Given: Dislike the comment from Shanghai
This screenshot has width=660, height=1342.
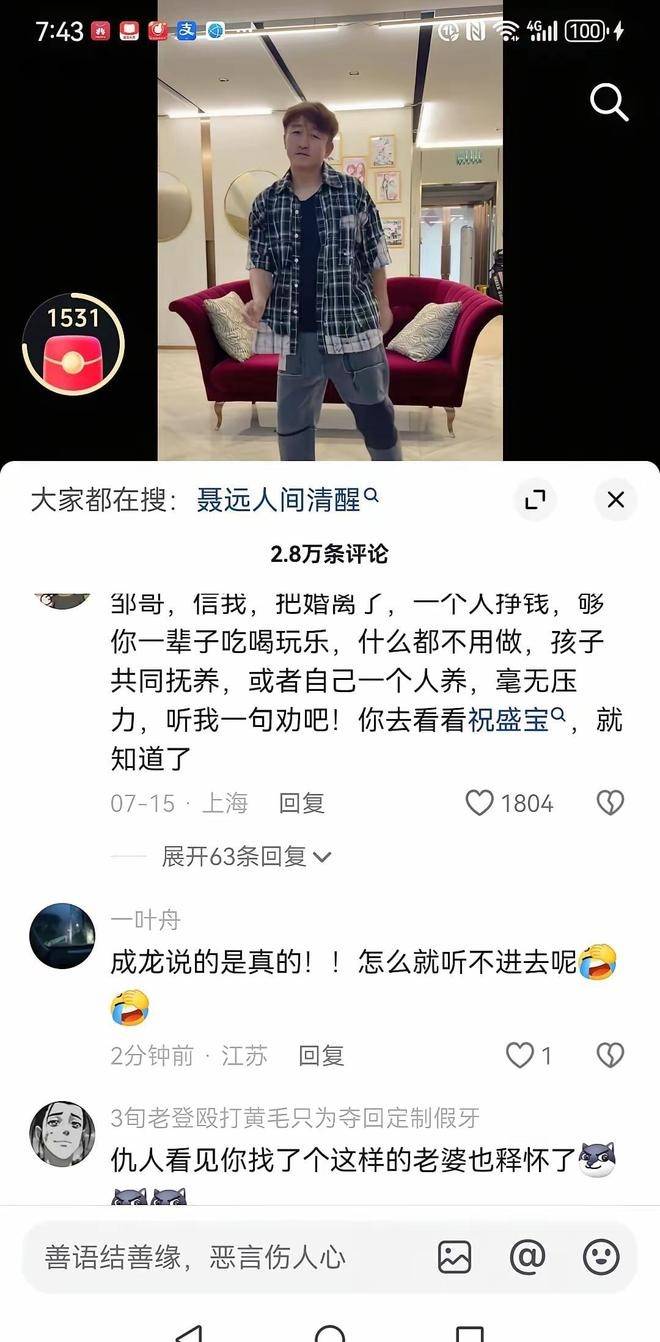Looking at the screenshot, I should coord(610,802).
